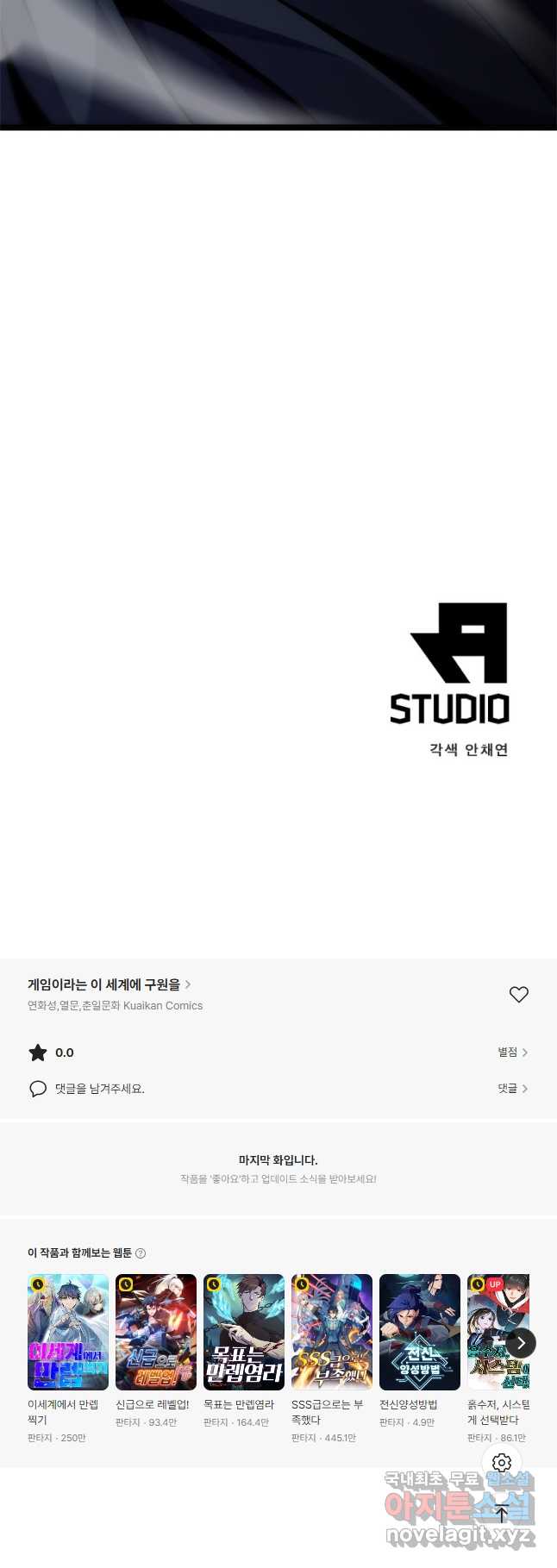Open the viewer settings gear

tap(502, 1463)
